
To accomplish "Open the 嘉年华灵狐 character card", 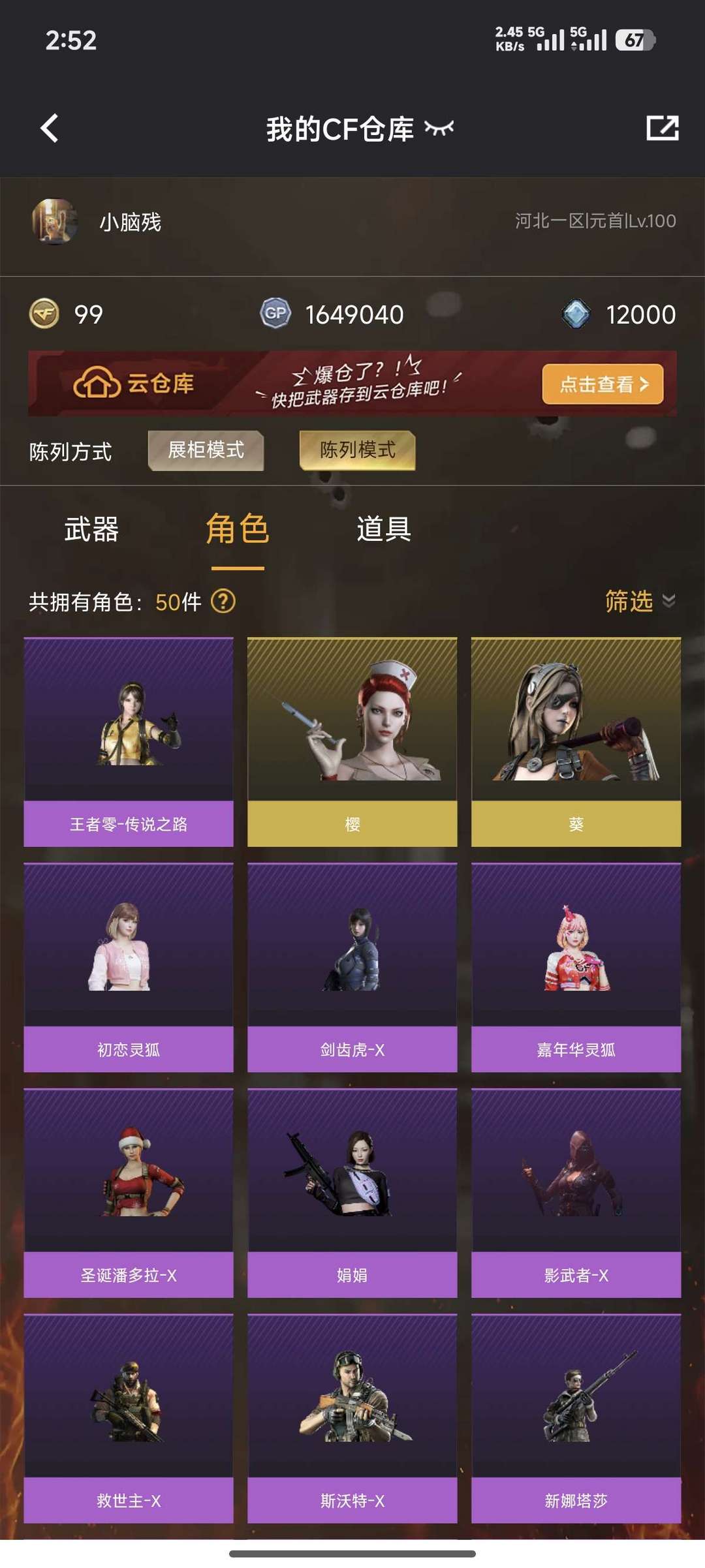I will click(576, 967).
